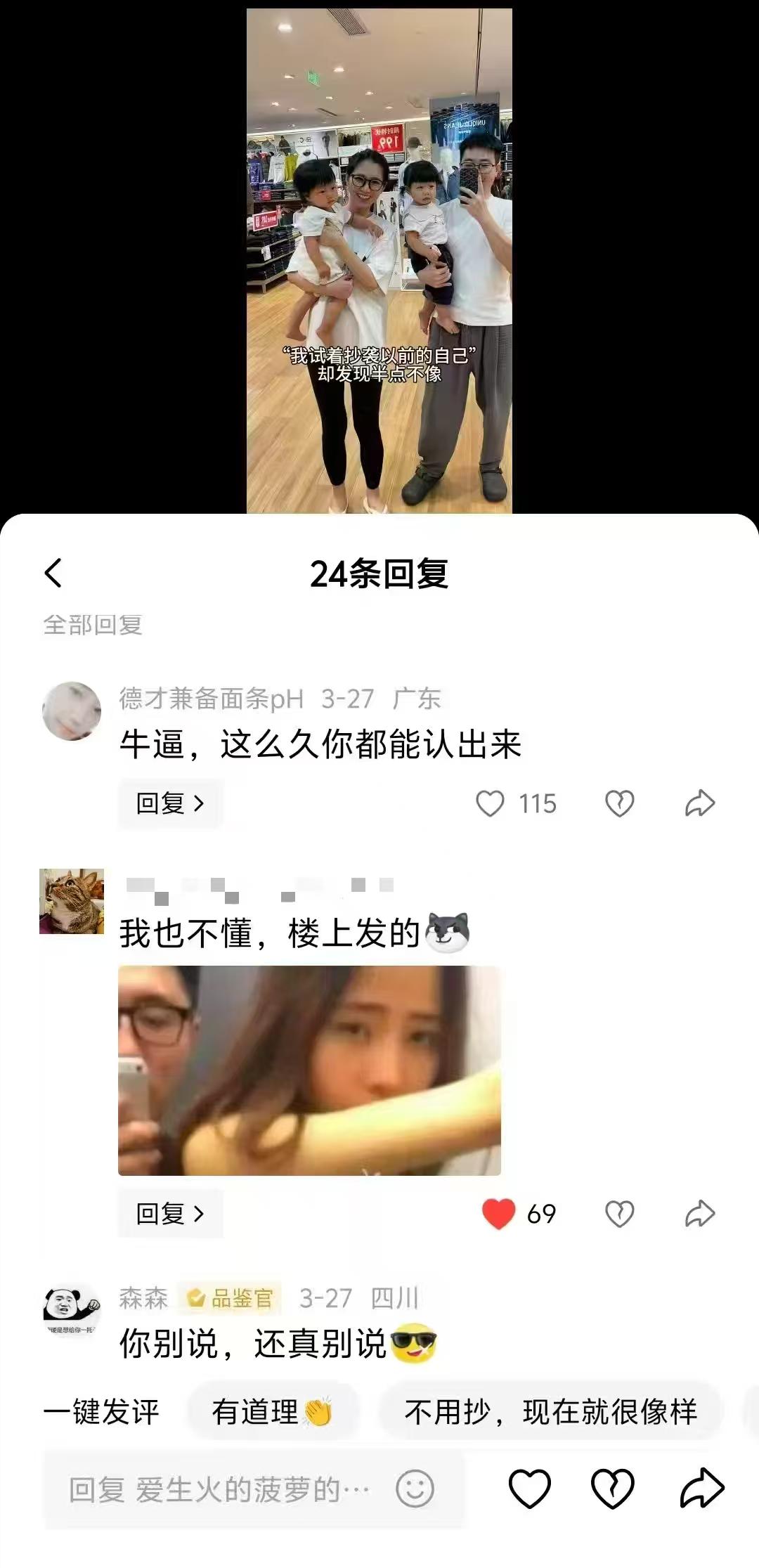Focus the reply input field

[218, 1489]
